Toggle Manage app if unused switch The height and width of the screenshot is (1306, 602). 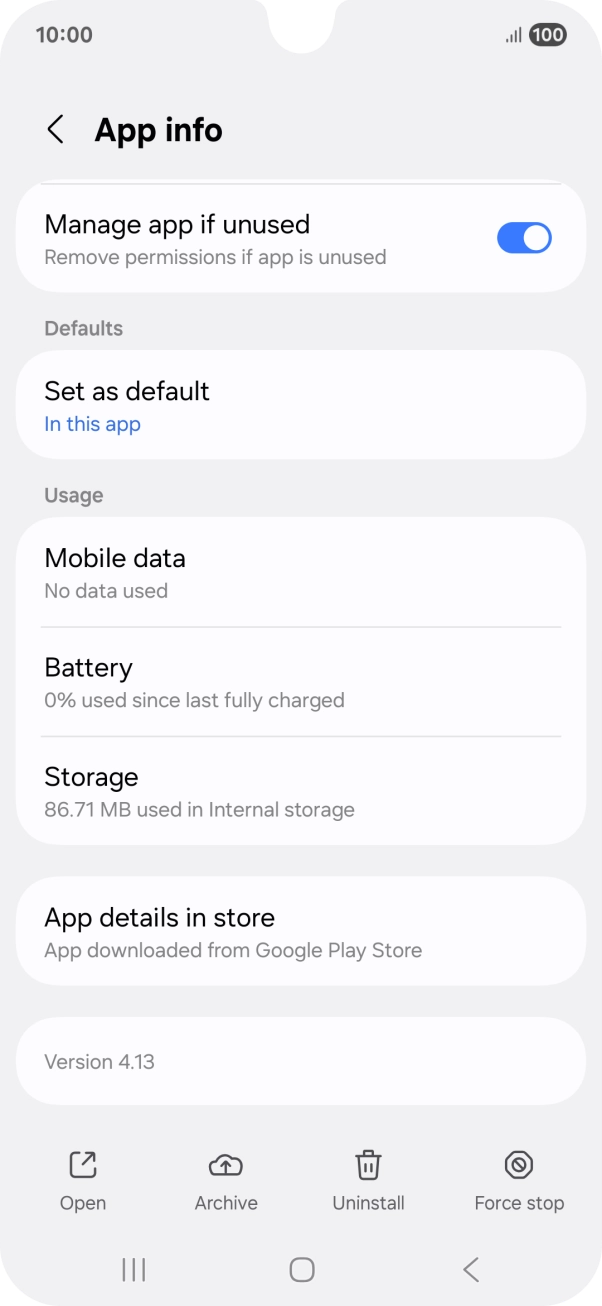524,238
